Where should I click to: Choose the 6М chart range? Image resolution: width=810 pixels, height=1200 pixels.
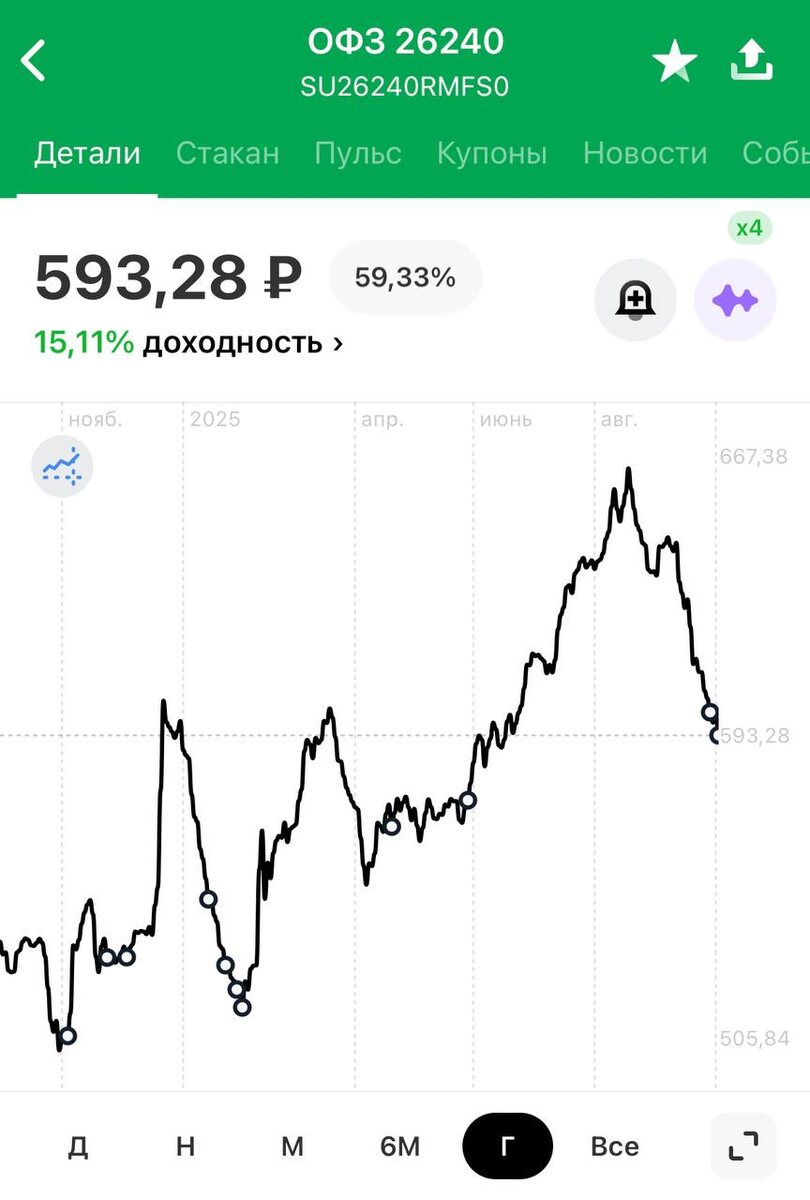coord(400,1146)
